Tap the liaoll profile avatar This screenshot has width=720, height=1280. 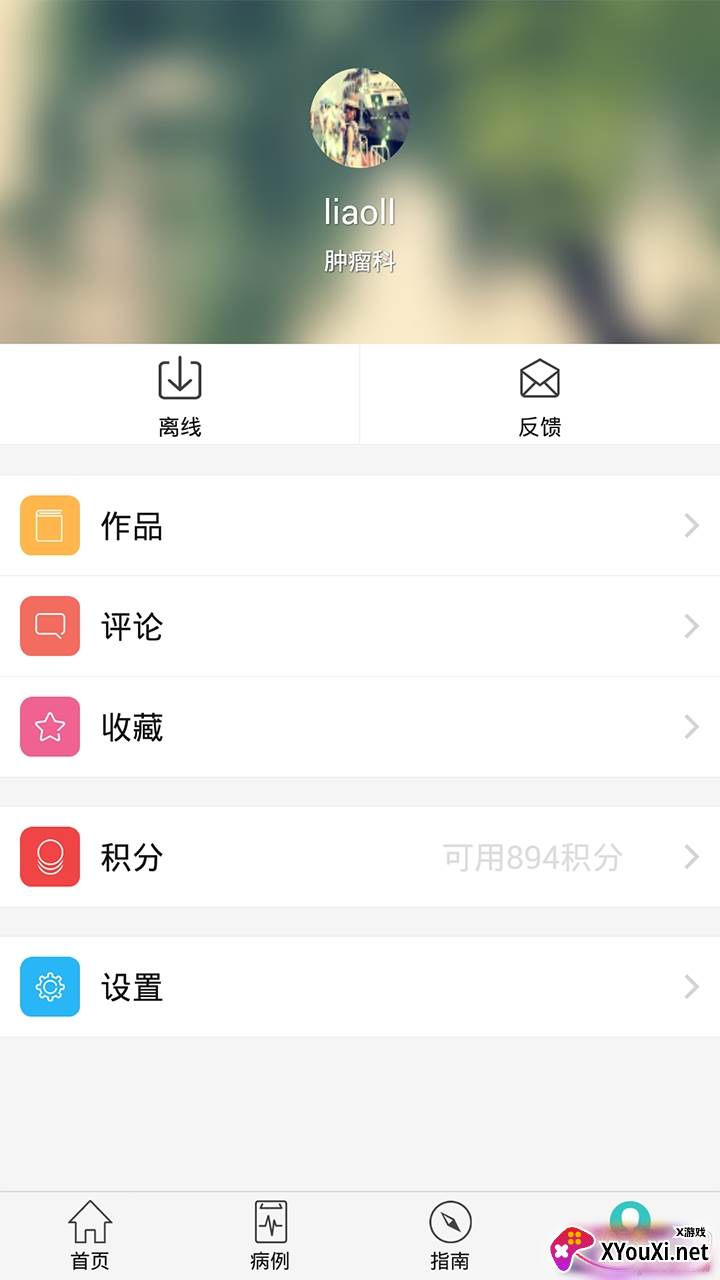[x=360, y=118]
